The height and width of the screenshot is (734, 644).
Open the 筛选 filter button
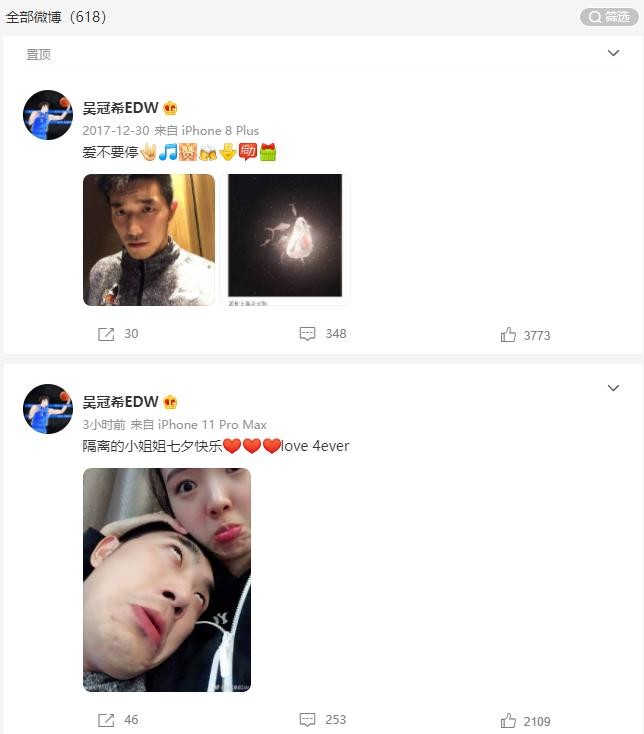click(x=608, y=17)
